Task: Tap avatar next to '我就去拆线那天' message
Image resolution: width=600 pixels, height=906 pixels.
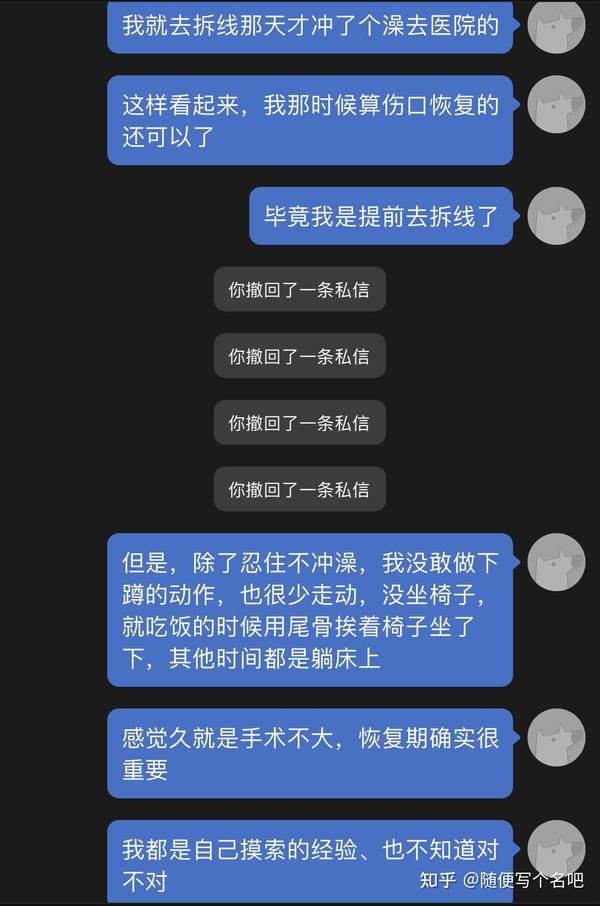Action: coord(556,26)
